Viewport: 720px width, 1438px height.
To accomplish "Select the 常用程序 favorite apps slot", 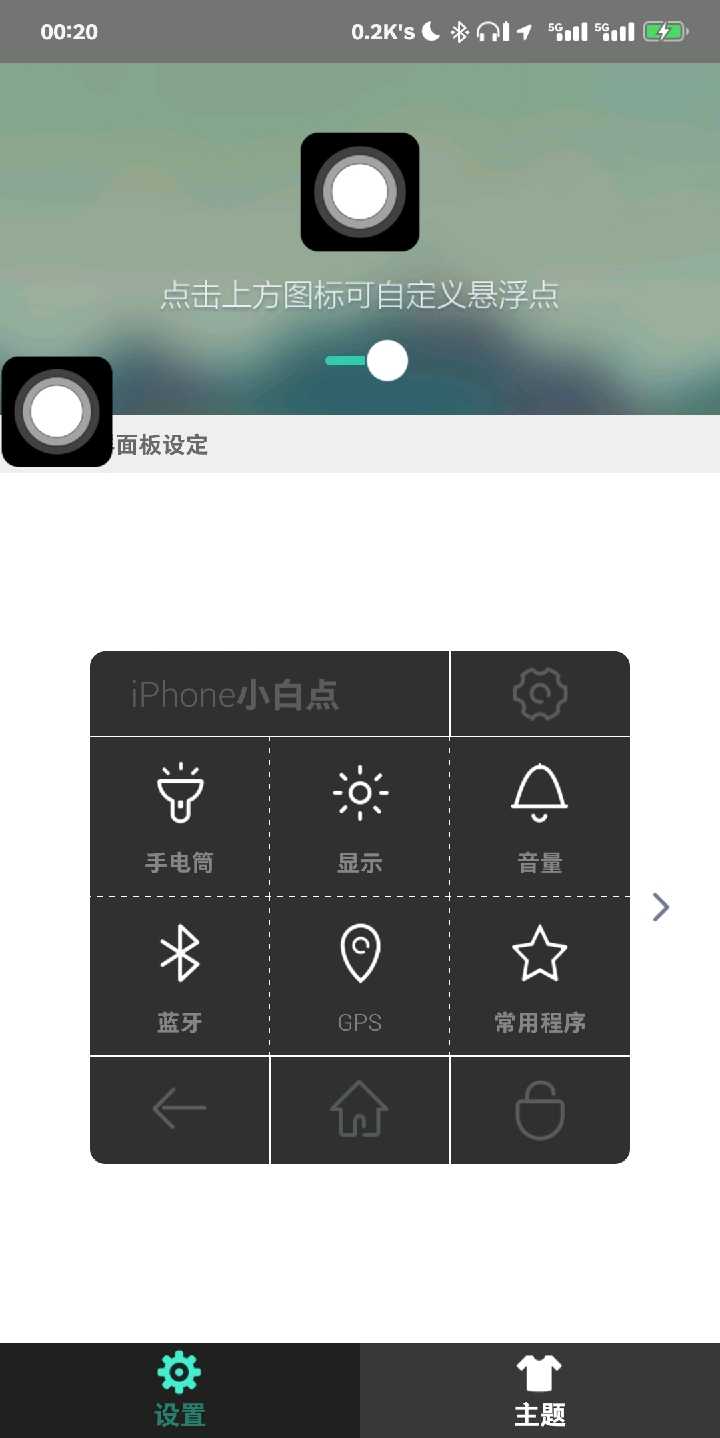I will (x=540, y=977).
